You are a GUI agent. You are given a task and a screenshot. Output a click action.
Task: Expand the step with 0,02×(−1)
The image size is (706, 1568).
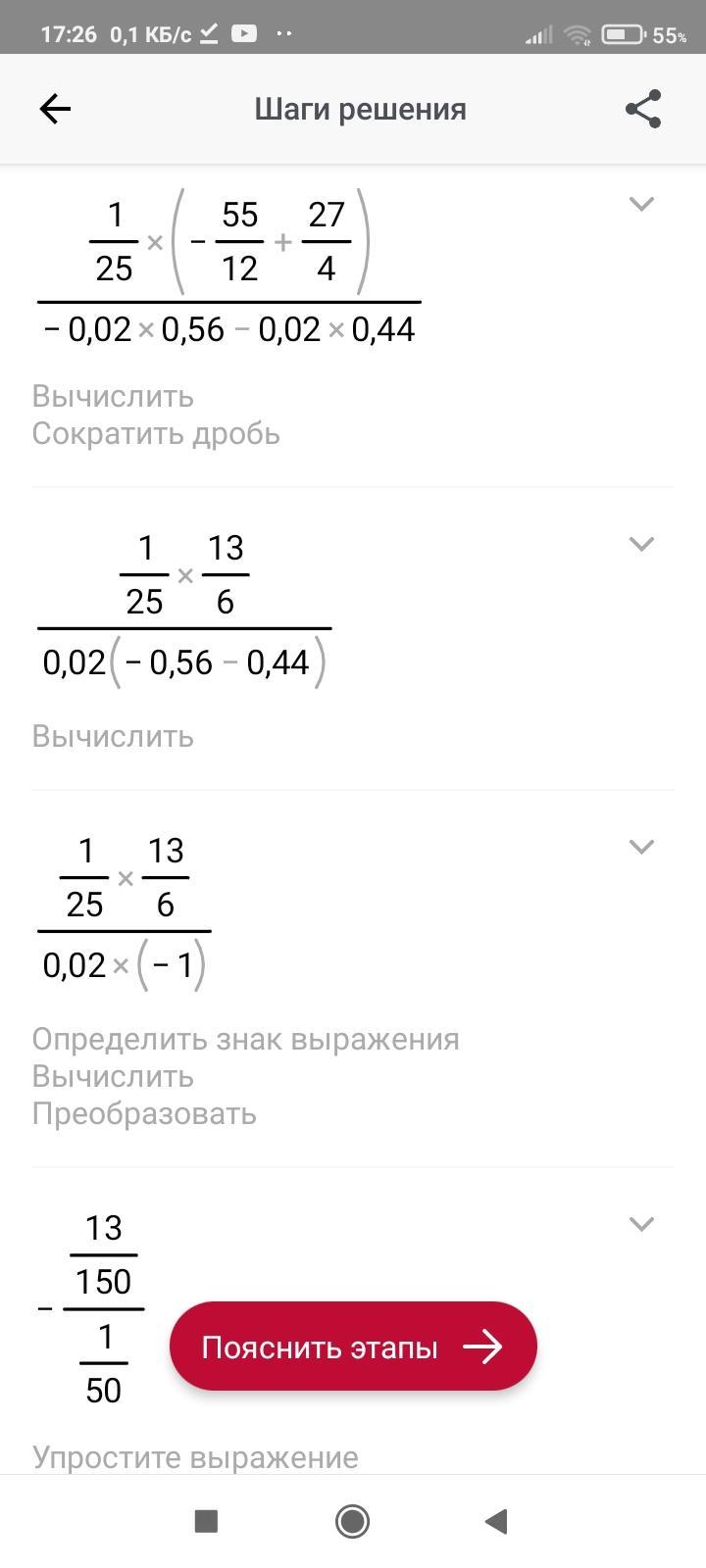click(x=641, y=847)
